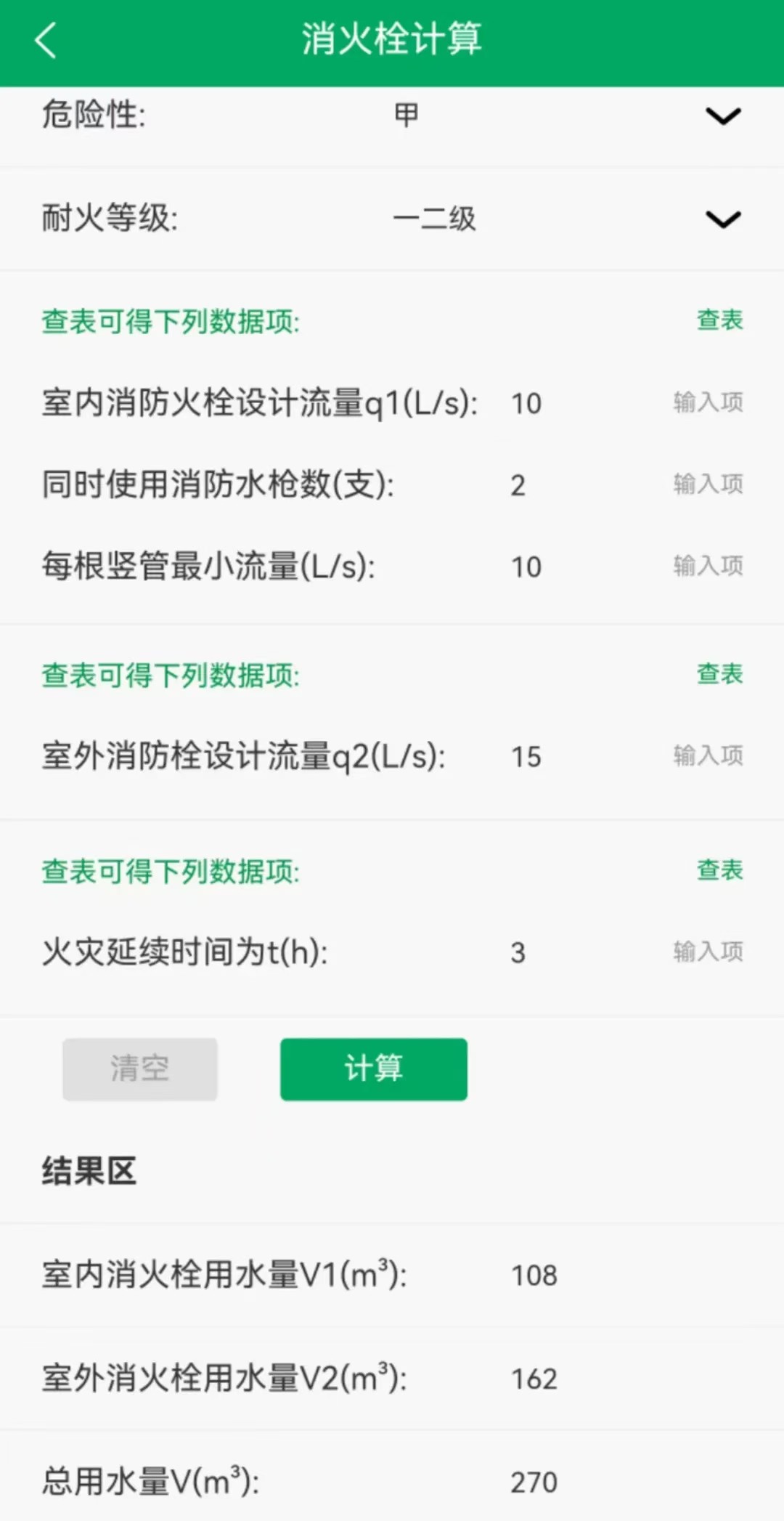Tap 查表 above 室内消防火栓设计流量

(x=719, y=320)
